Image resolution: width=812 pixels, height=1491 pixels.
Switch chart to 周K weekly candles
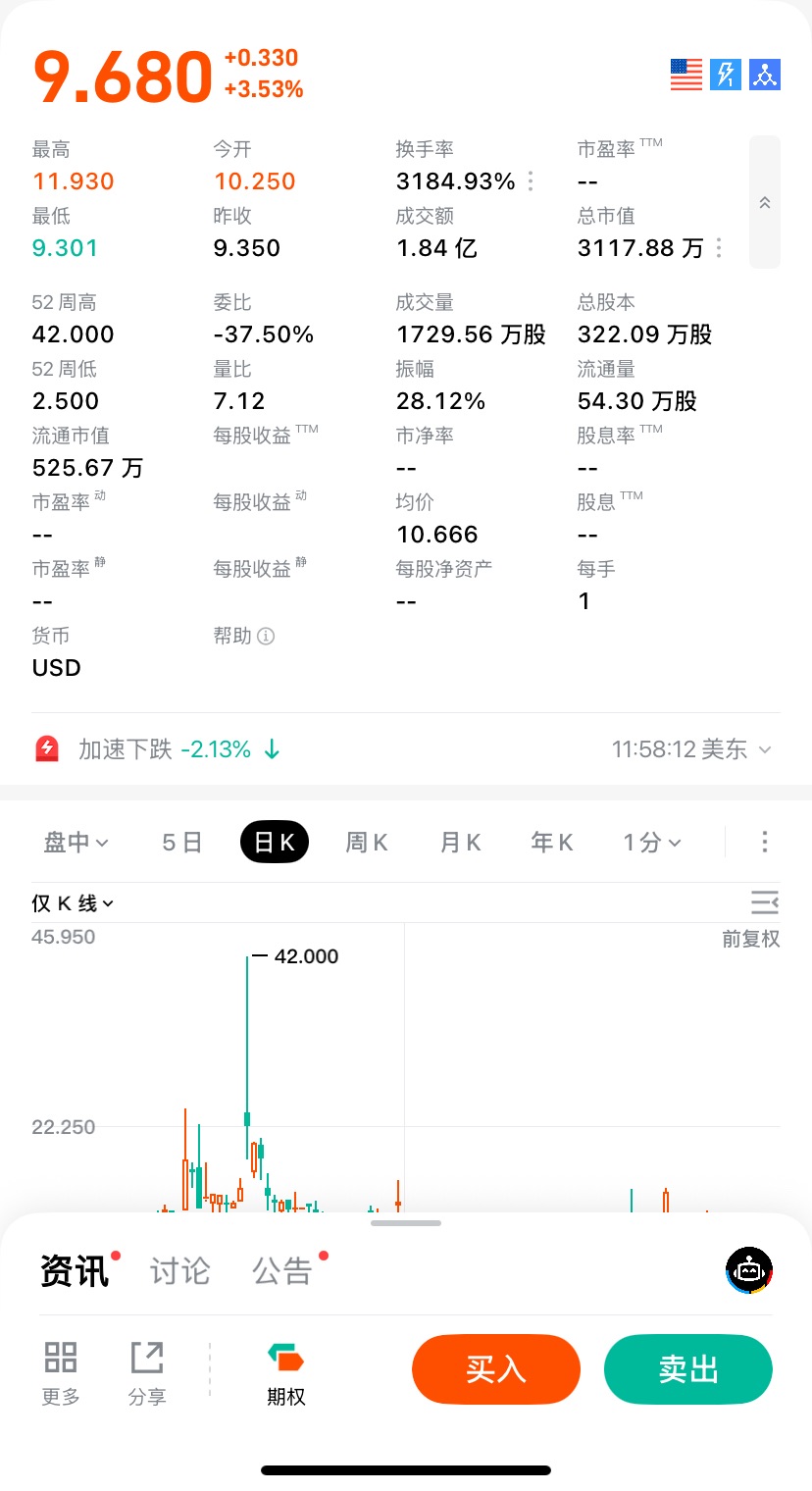(x=367, y=843)
